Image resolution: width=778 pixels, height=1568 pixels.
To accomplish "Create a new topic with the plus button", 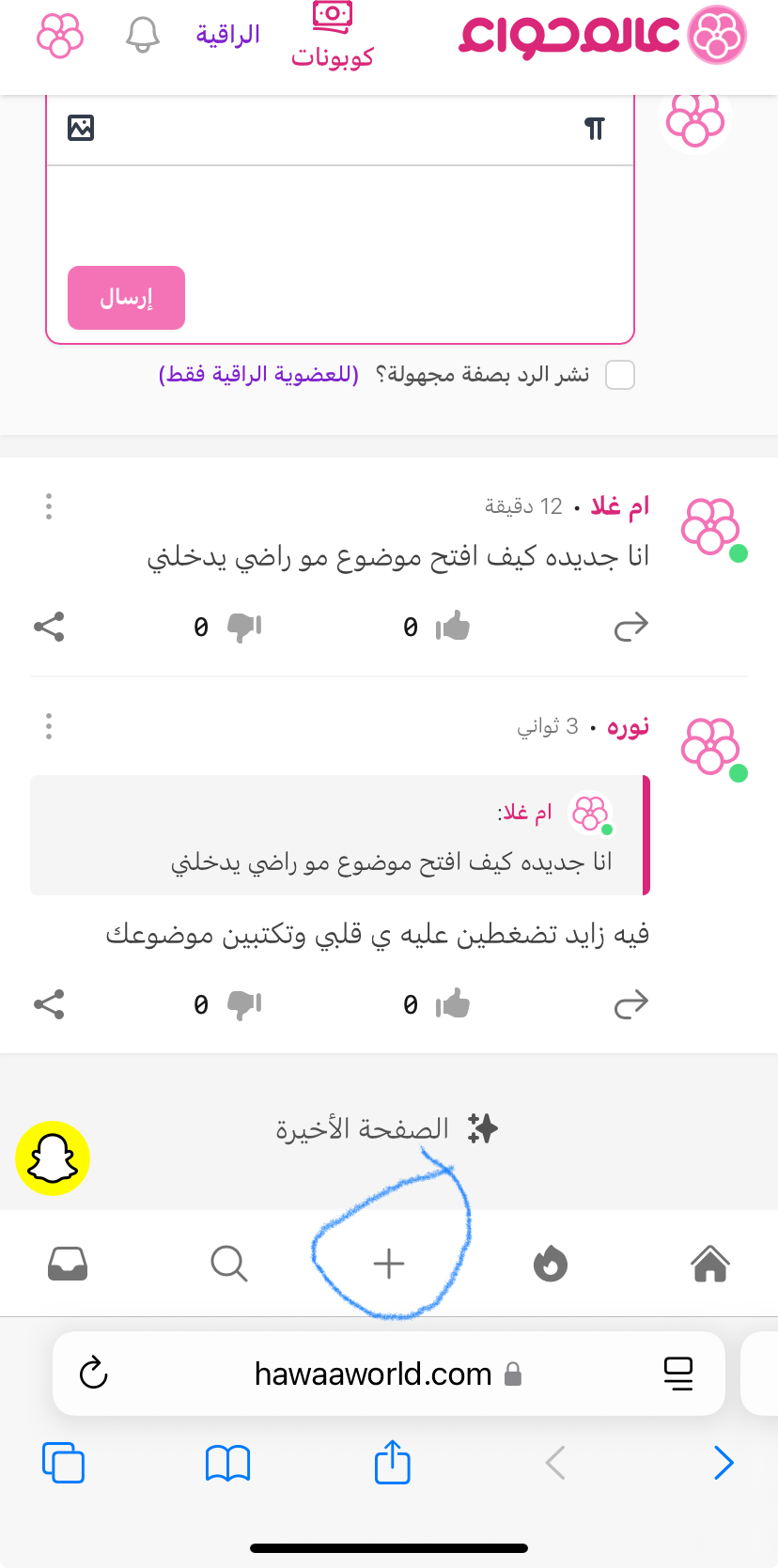I will click(389, 1264).
